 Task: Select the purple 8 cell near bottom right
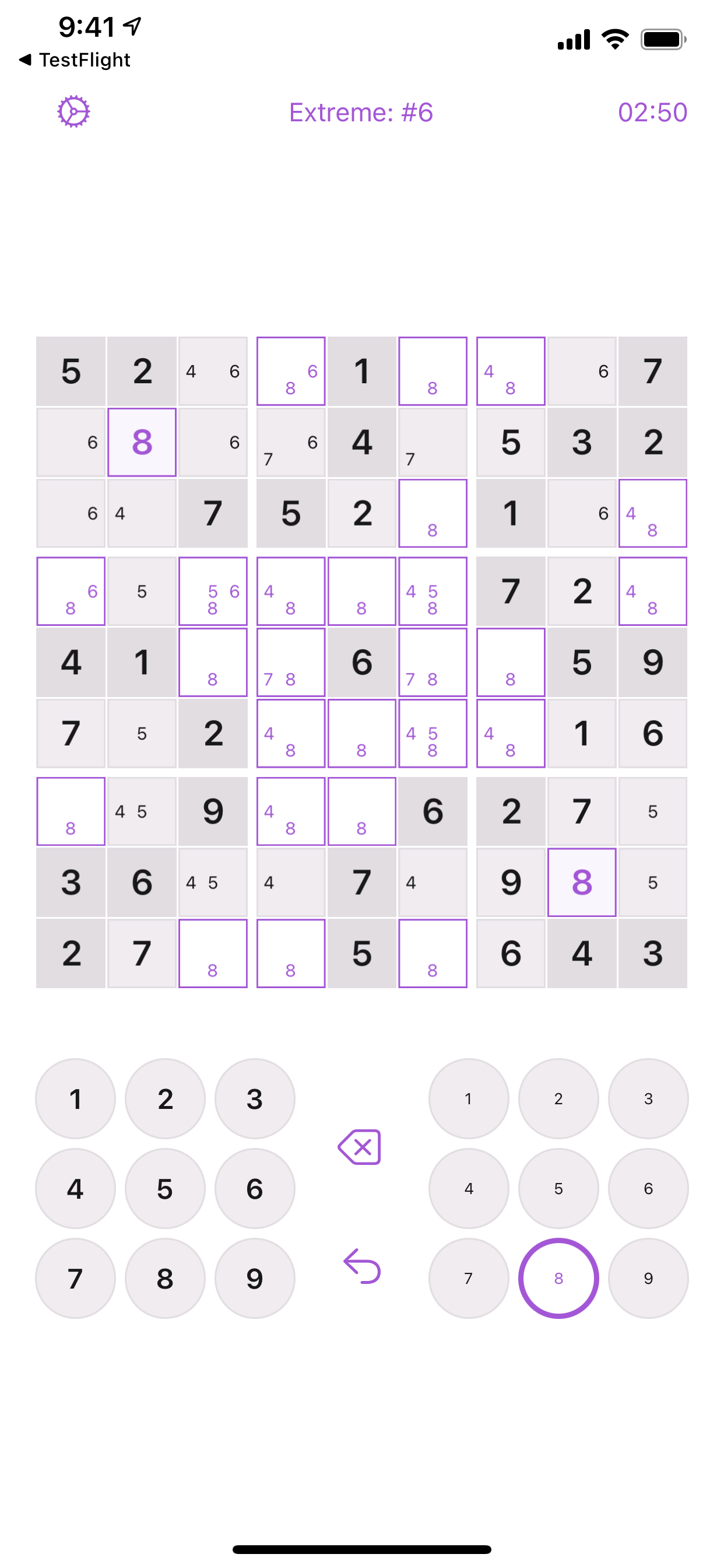coord(582,883)
